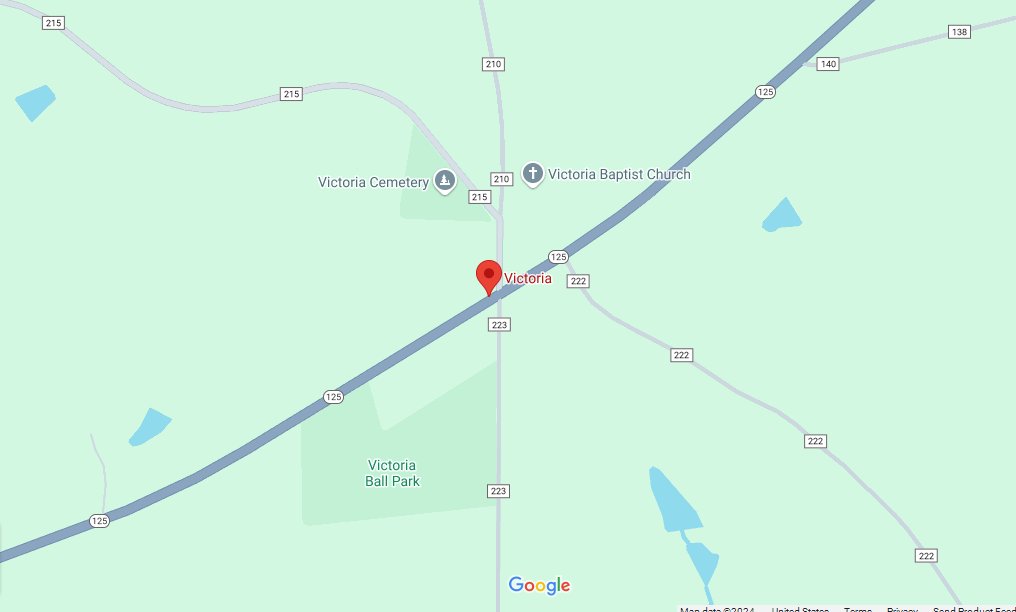Open the Victoria Baptist Church marker
This screenshot has width=1016, height=612.
tap(533, 174)
